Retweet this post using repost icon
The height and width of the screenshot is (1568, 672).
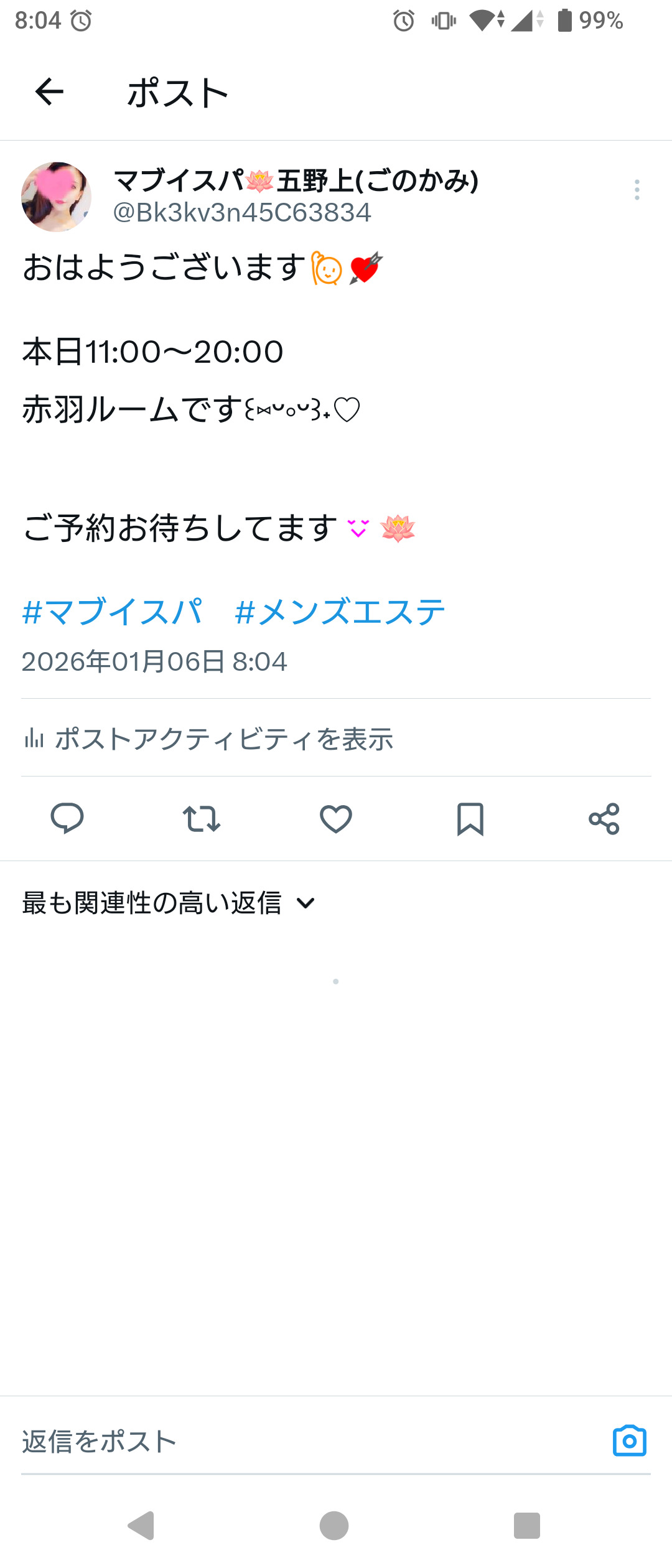point(200,820)
